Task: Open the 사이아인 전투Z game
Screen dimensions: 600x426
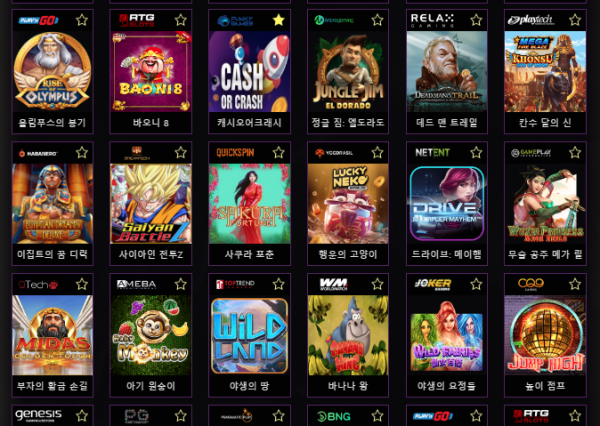Action: click(x=150, y=204)
